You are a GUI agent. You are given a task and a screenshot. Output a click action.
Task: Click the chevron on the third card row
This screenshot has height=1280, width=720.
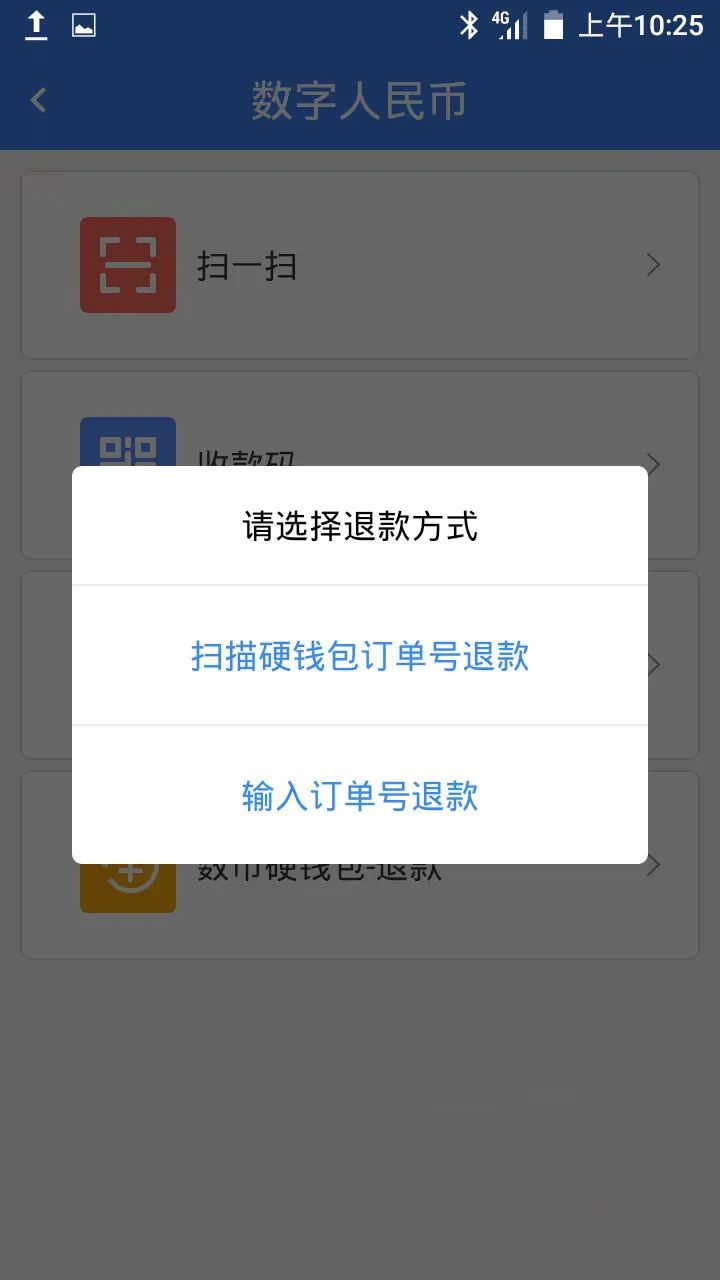pos(653,664)
